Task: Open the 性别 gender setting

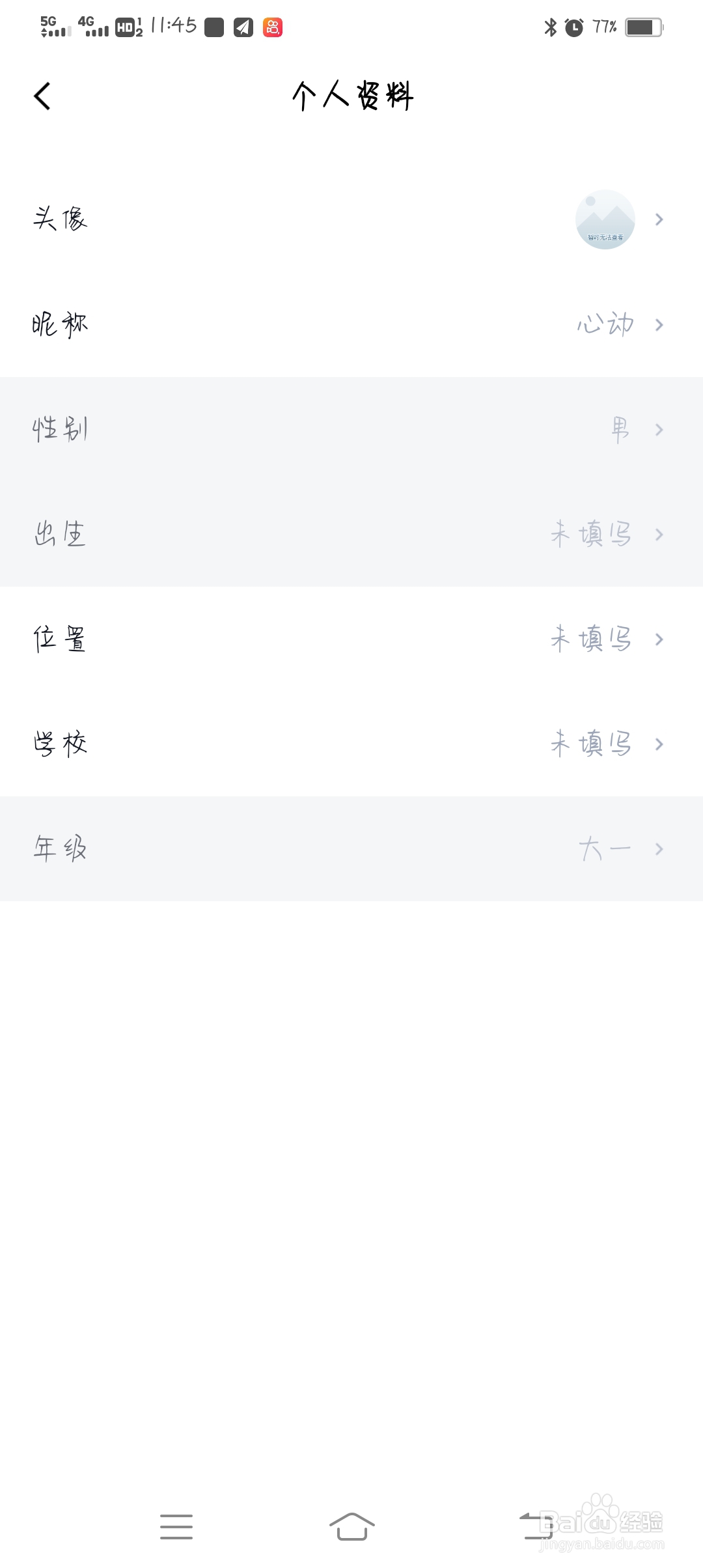Action: pyautogui.click(x=351, y=430)
